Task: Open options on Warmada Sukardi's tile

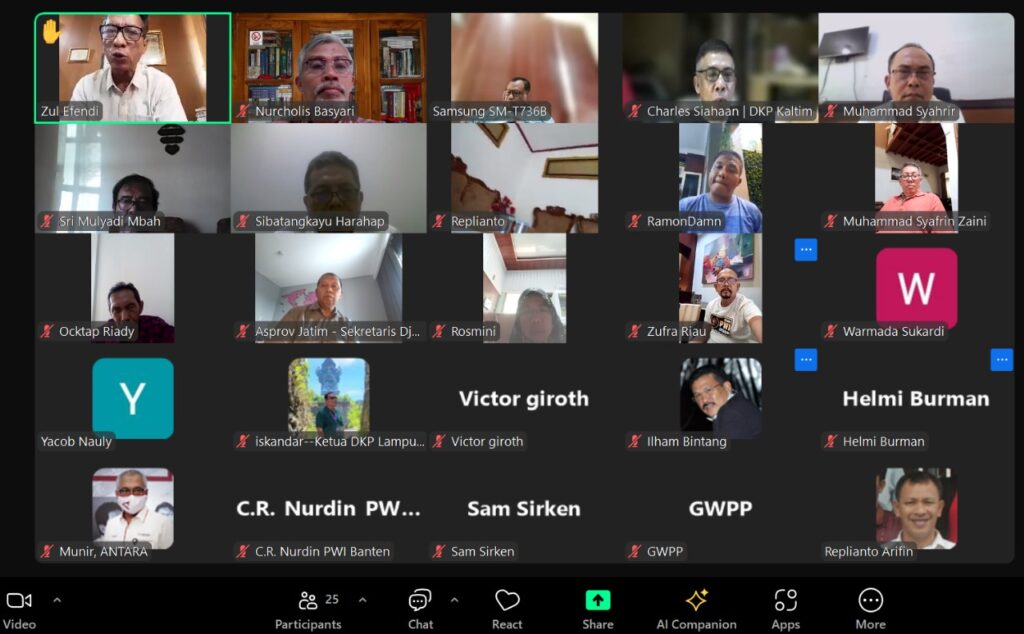Action: 806,250
